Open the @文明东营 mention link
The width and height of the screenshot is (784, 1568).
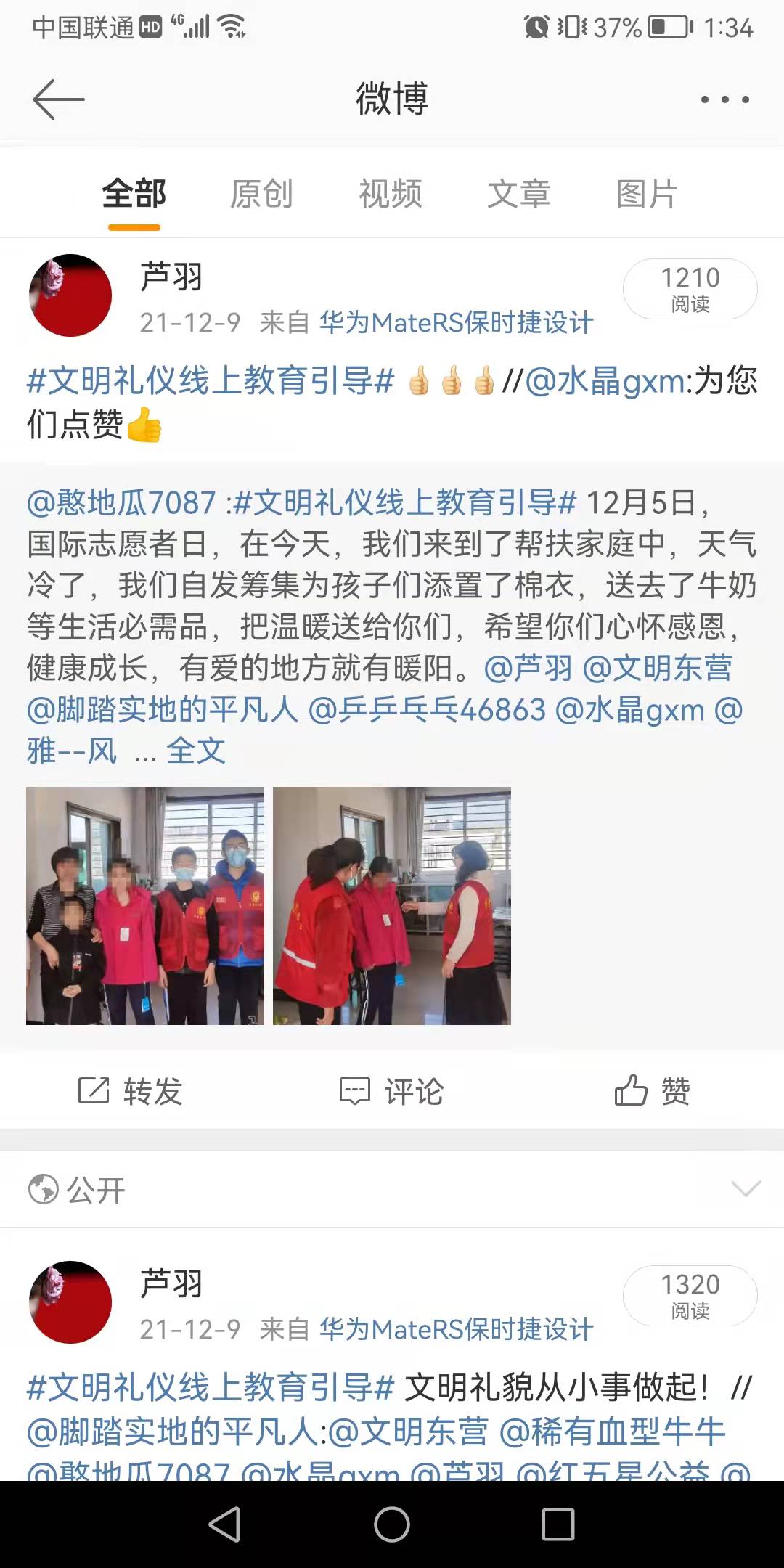coord(658,668)
